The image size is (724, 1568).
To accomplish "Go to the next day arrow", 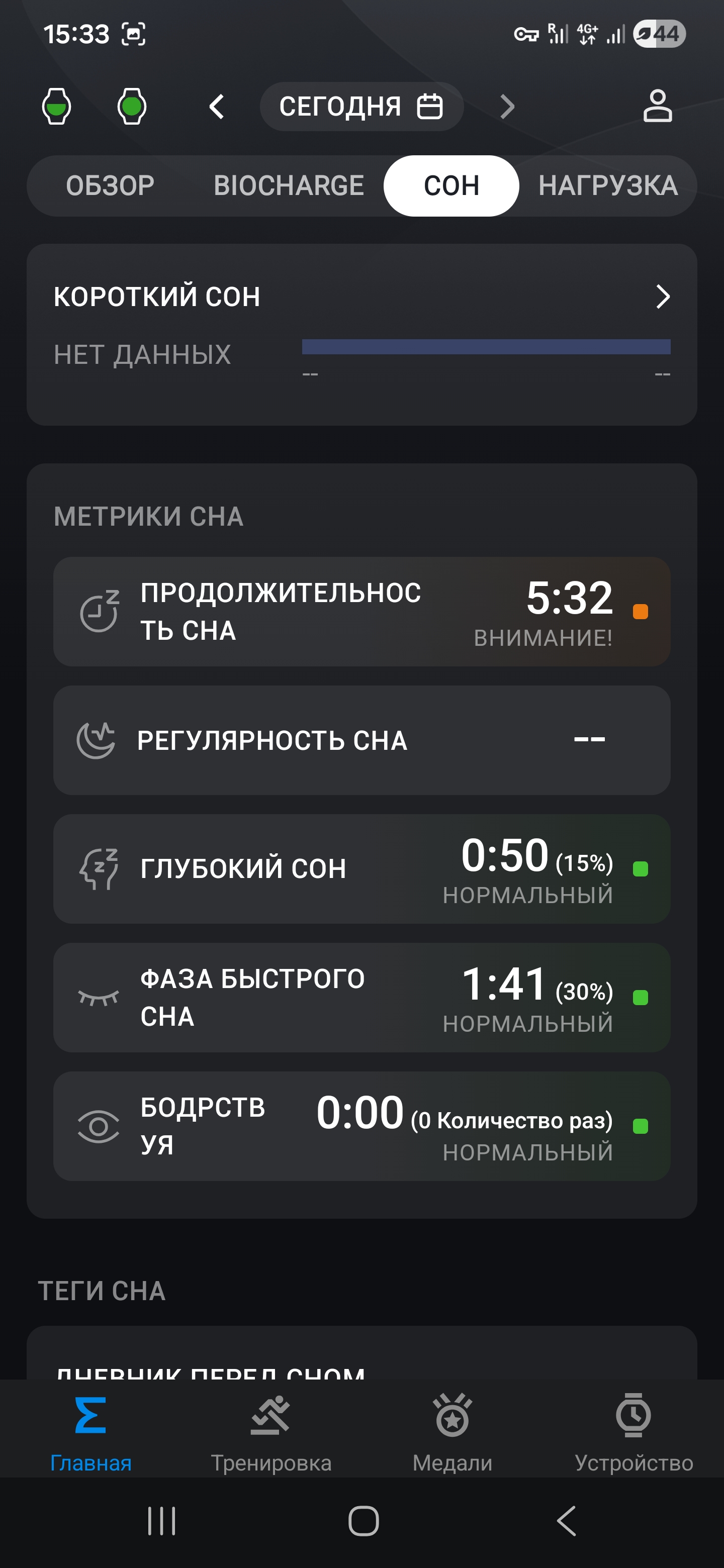I will [x=507, y=107].
